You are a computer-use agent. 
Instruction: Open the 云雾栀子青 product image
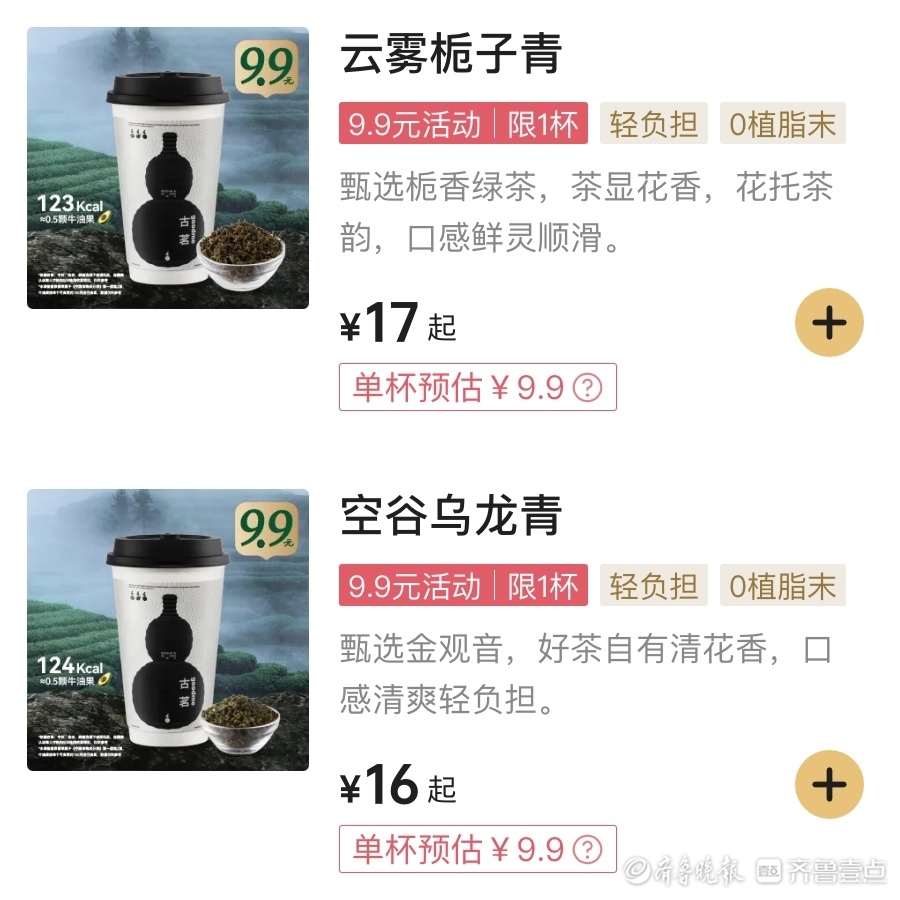pos(168,168)
